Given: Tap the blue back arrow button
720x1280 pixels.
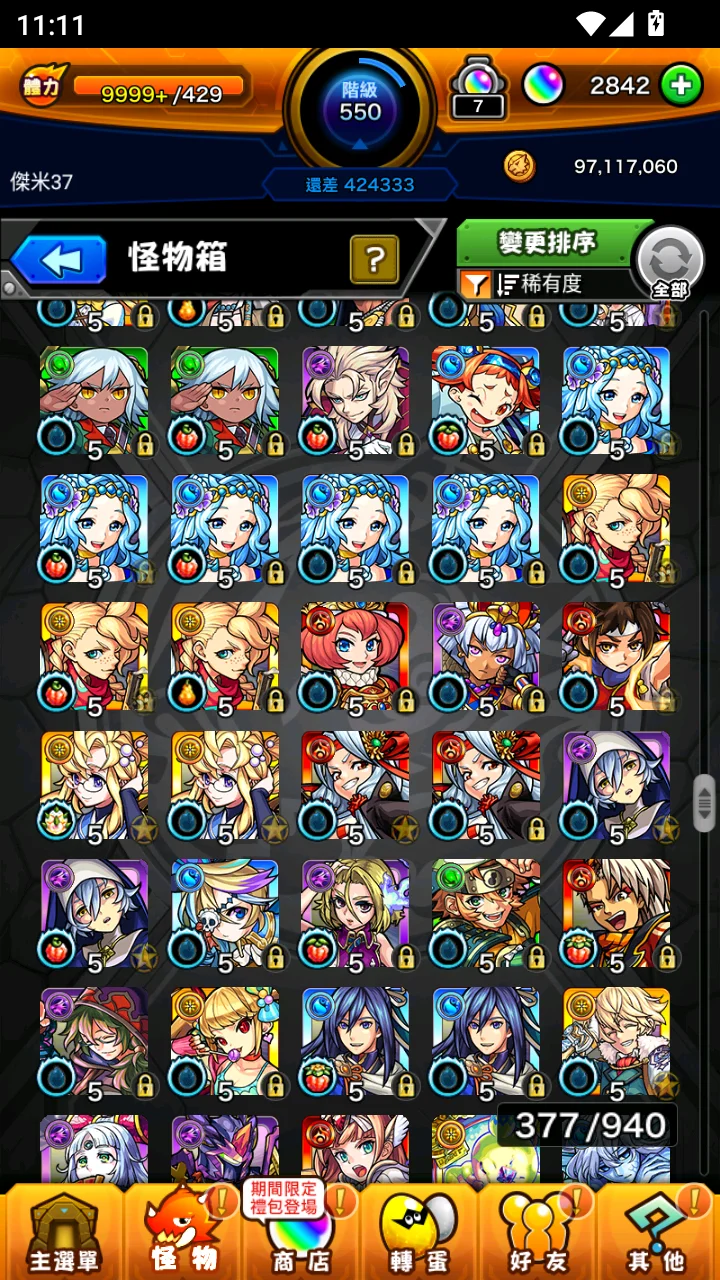Looking at the screenshot, I should (x=60, y=261).
